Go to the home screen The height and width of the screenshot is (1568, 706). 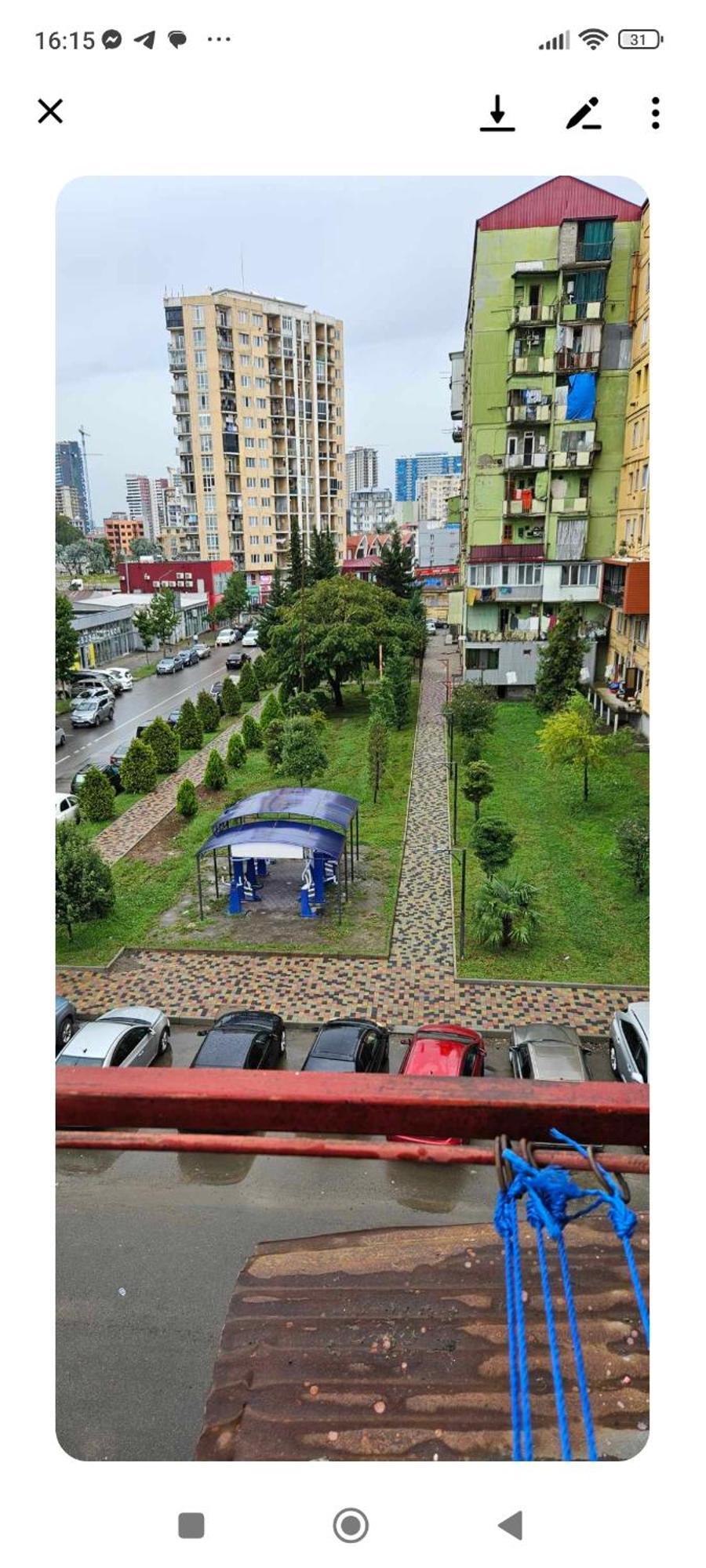tap(351, 1525)
